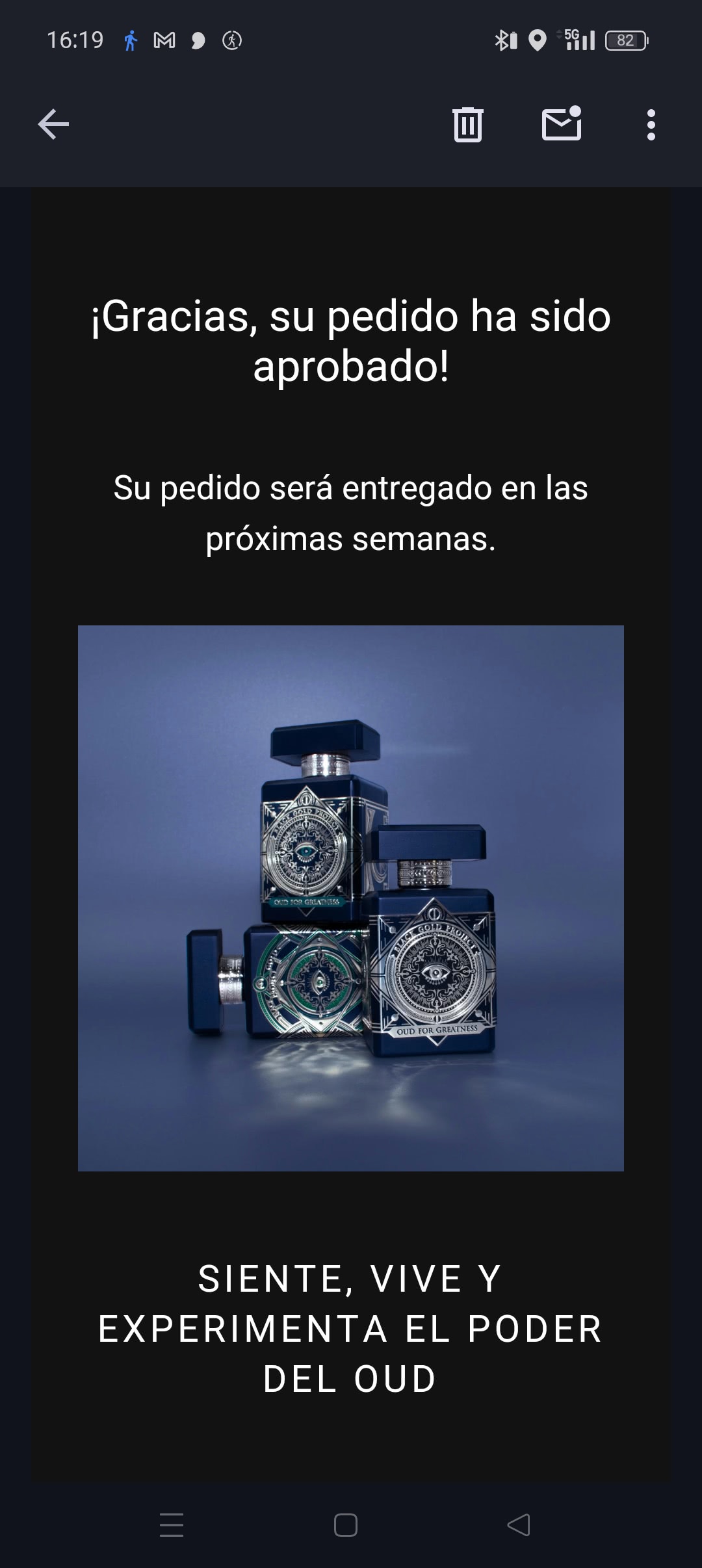Tap the system home button
The width and height of the screenshot is (702, 1568).
(345, 1524)
